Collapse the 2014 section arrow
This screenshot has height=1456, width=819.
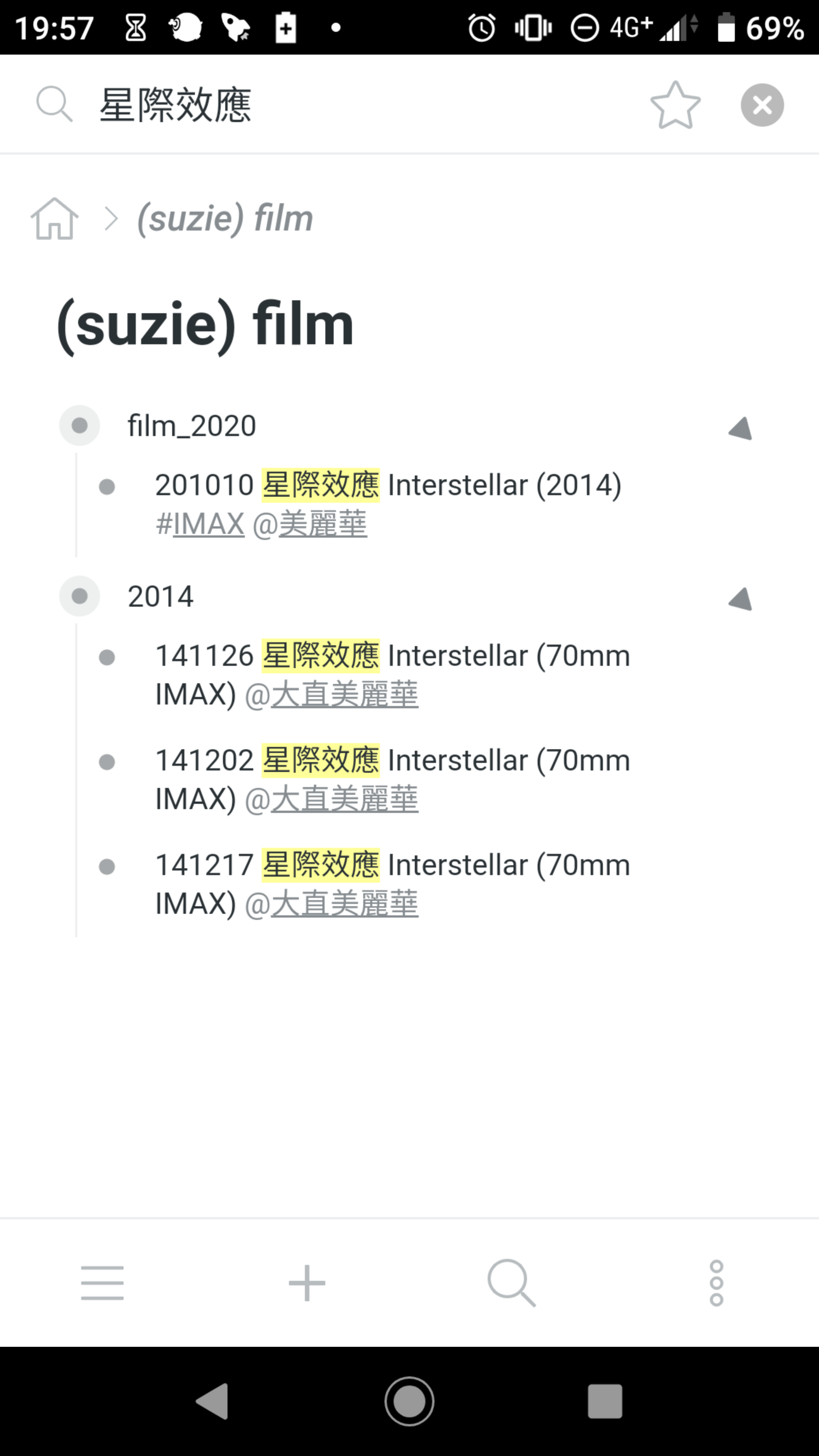741,599
